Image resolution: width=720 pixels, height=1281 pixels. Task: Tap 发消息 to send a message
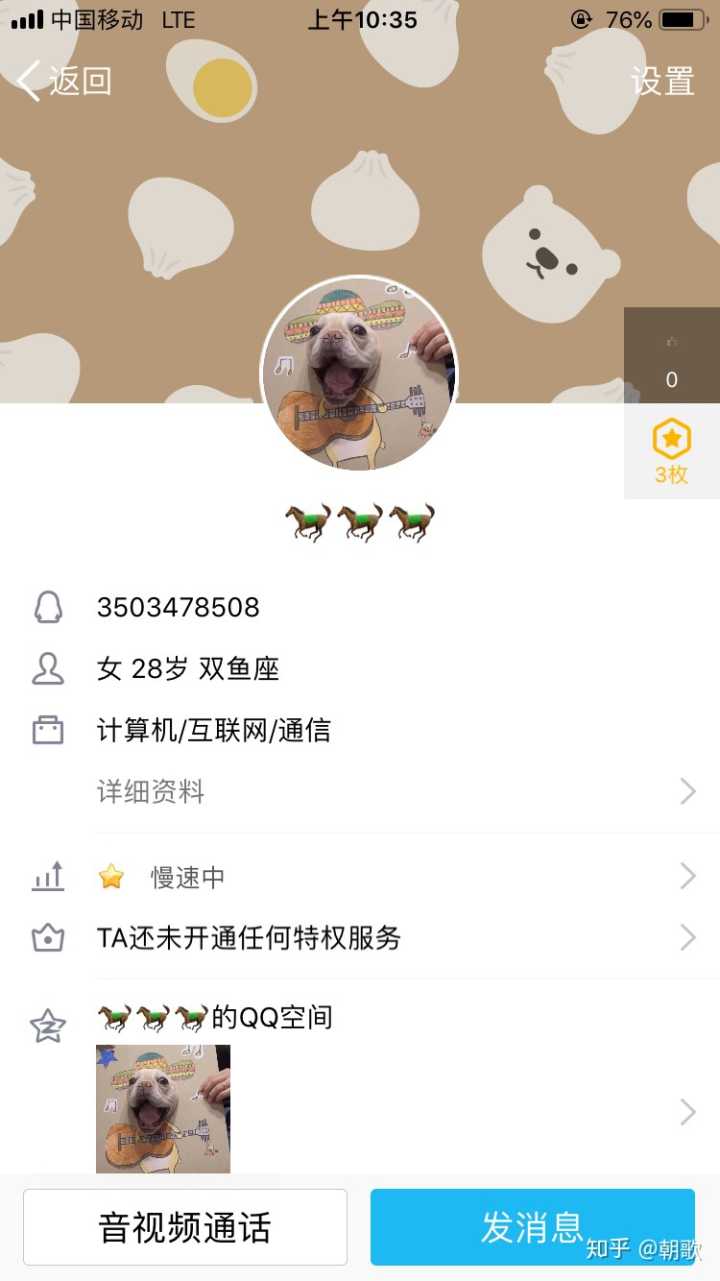tap(532, 1227)
